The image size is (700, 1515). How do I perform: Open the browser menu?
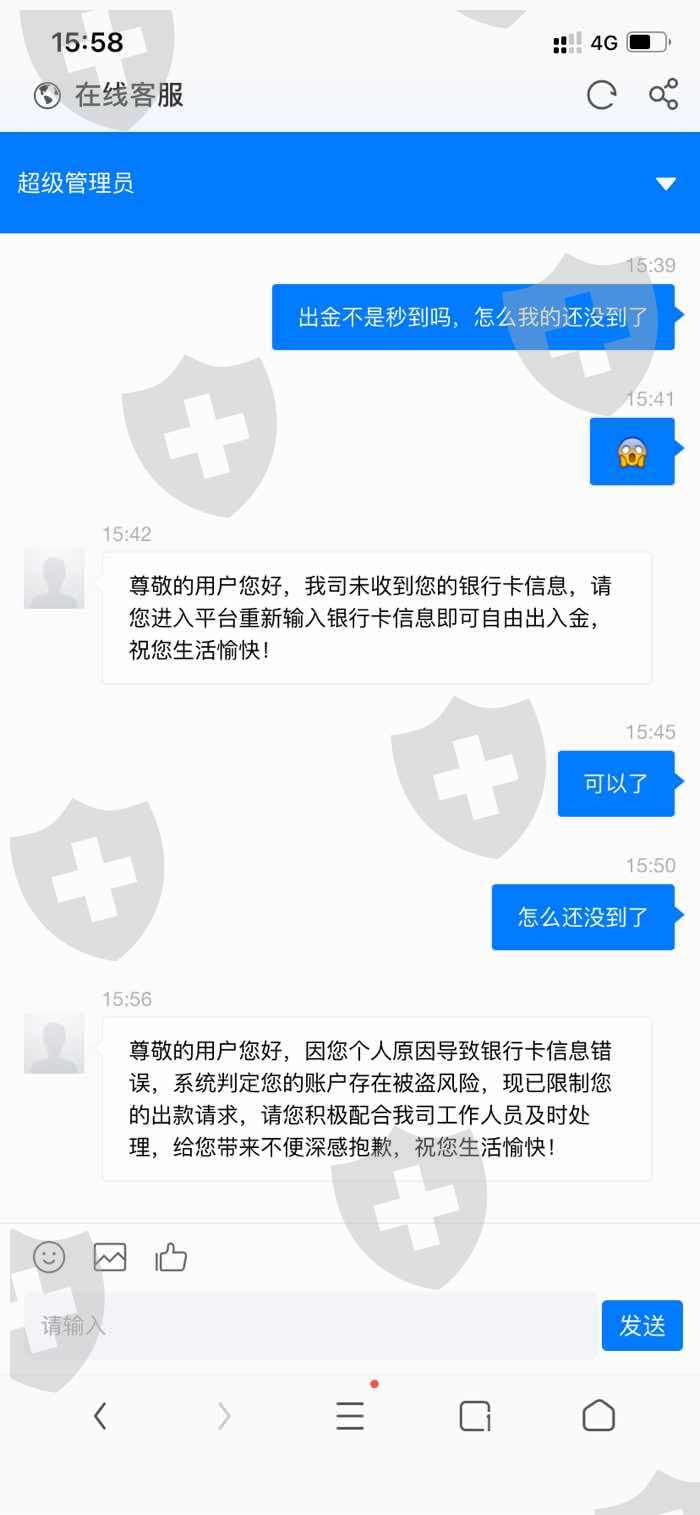pyautogui.click(x=350, y=1415)
